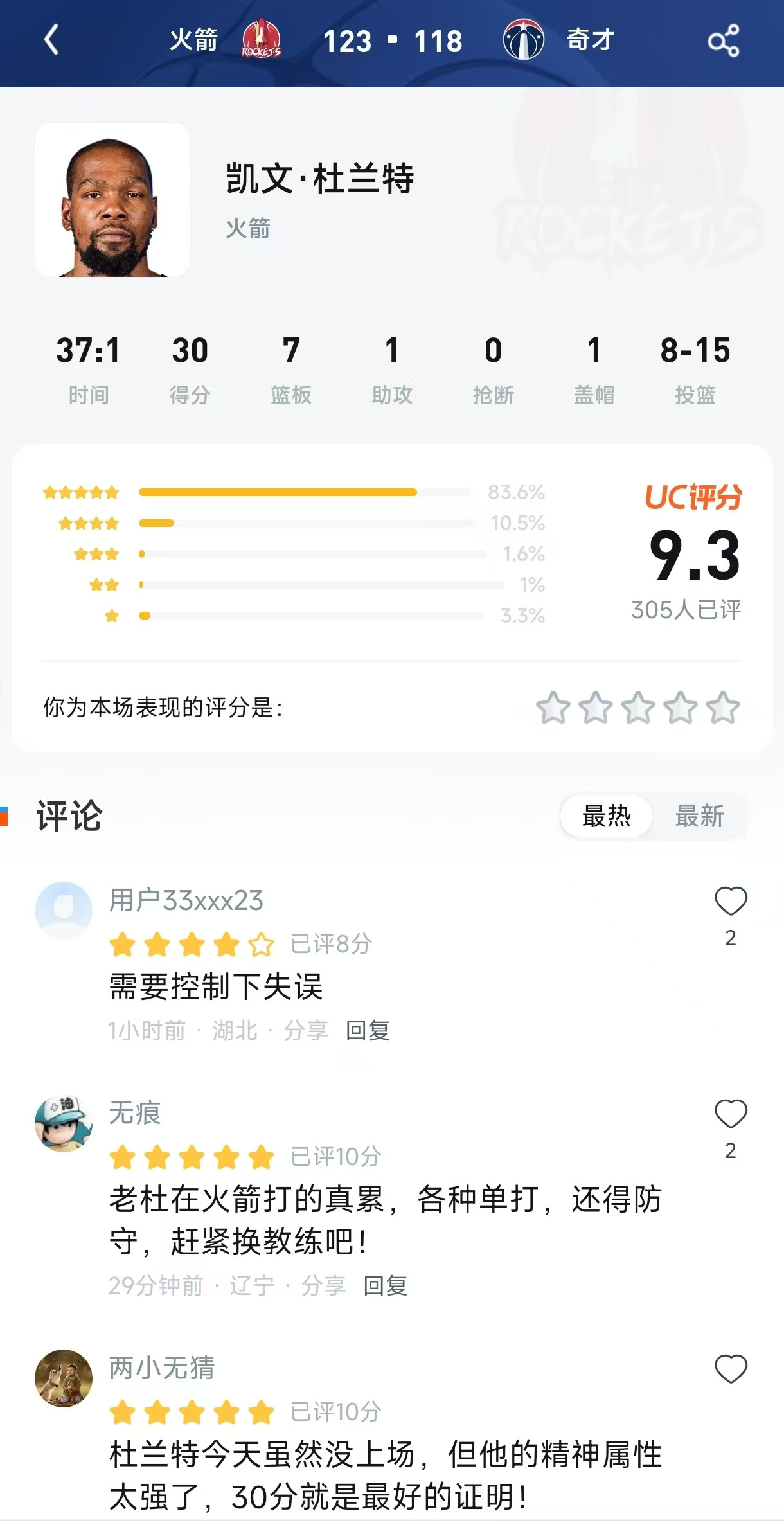Open the share icon at top right
Screen dimensions: 784x1525
[725, 40]
